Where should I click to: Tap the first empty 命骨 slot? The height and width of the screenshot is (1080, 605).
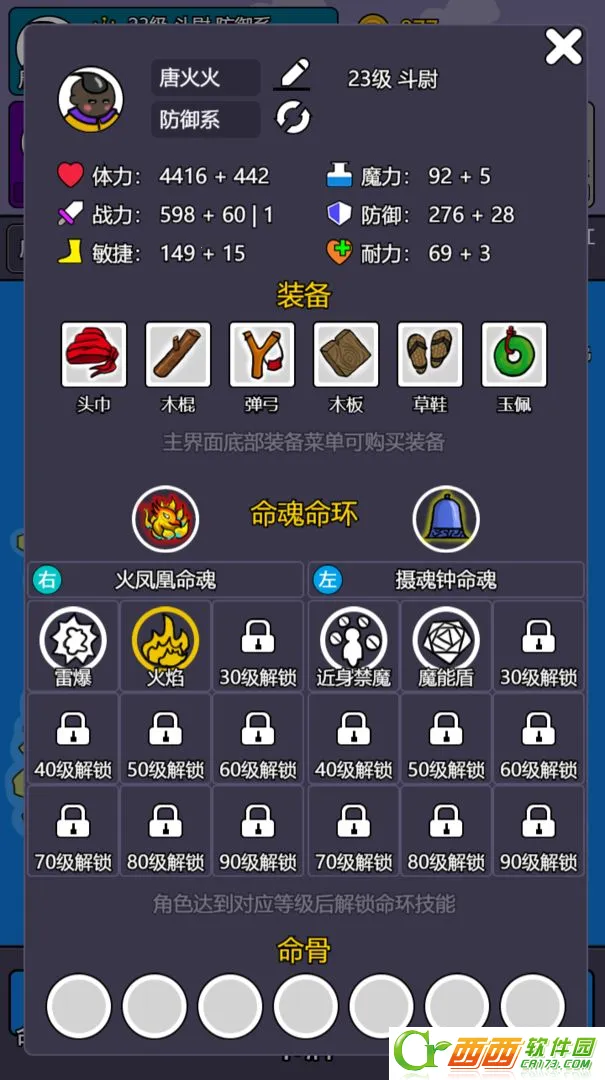pyautogui.click(x=79, y=1007)
